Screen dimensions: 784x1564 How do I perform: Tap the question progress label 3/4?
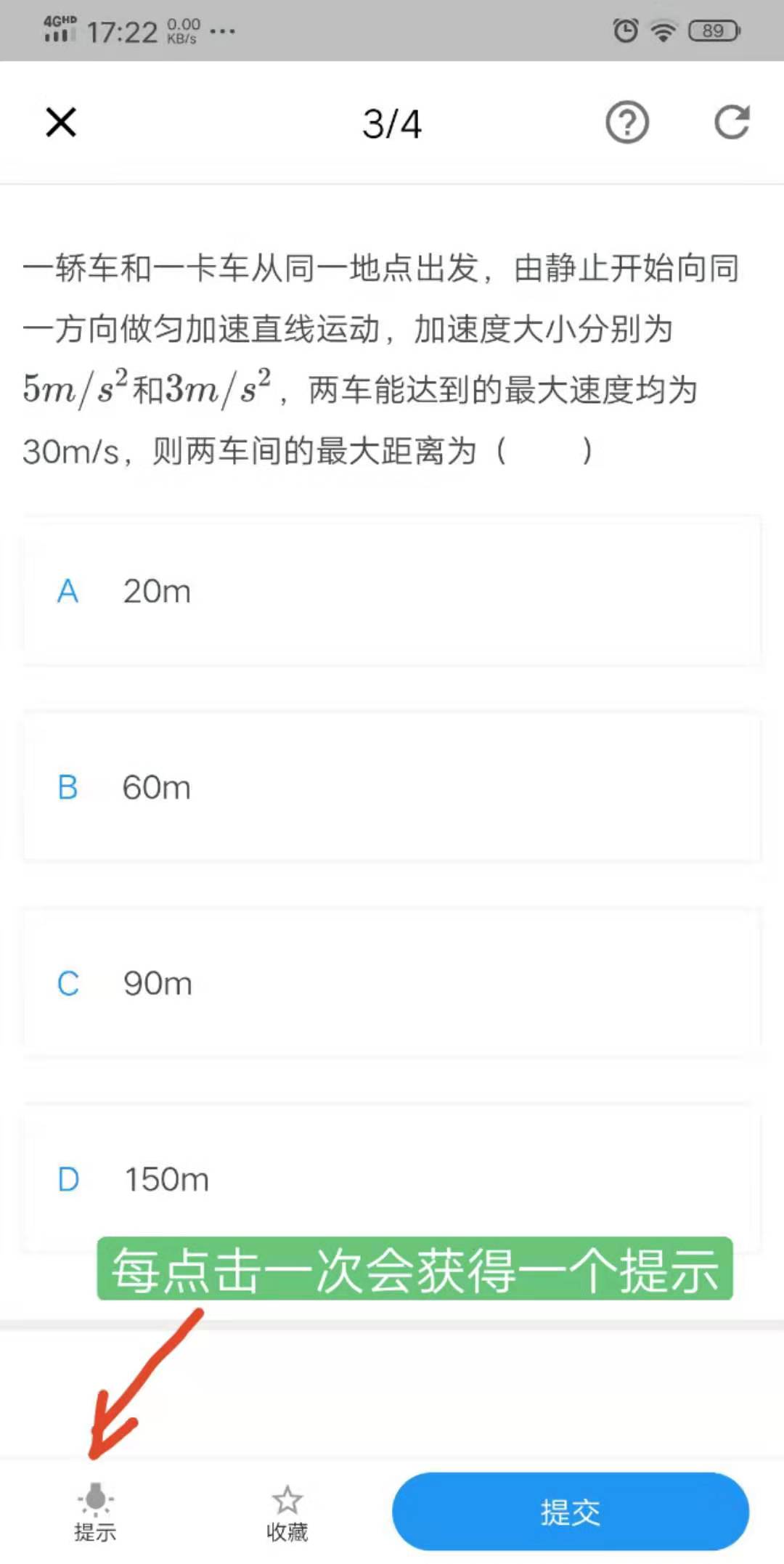pos(392,123)
